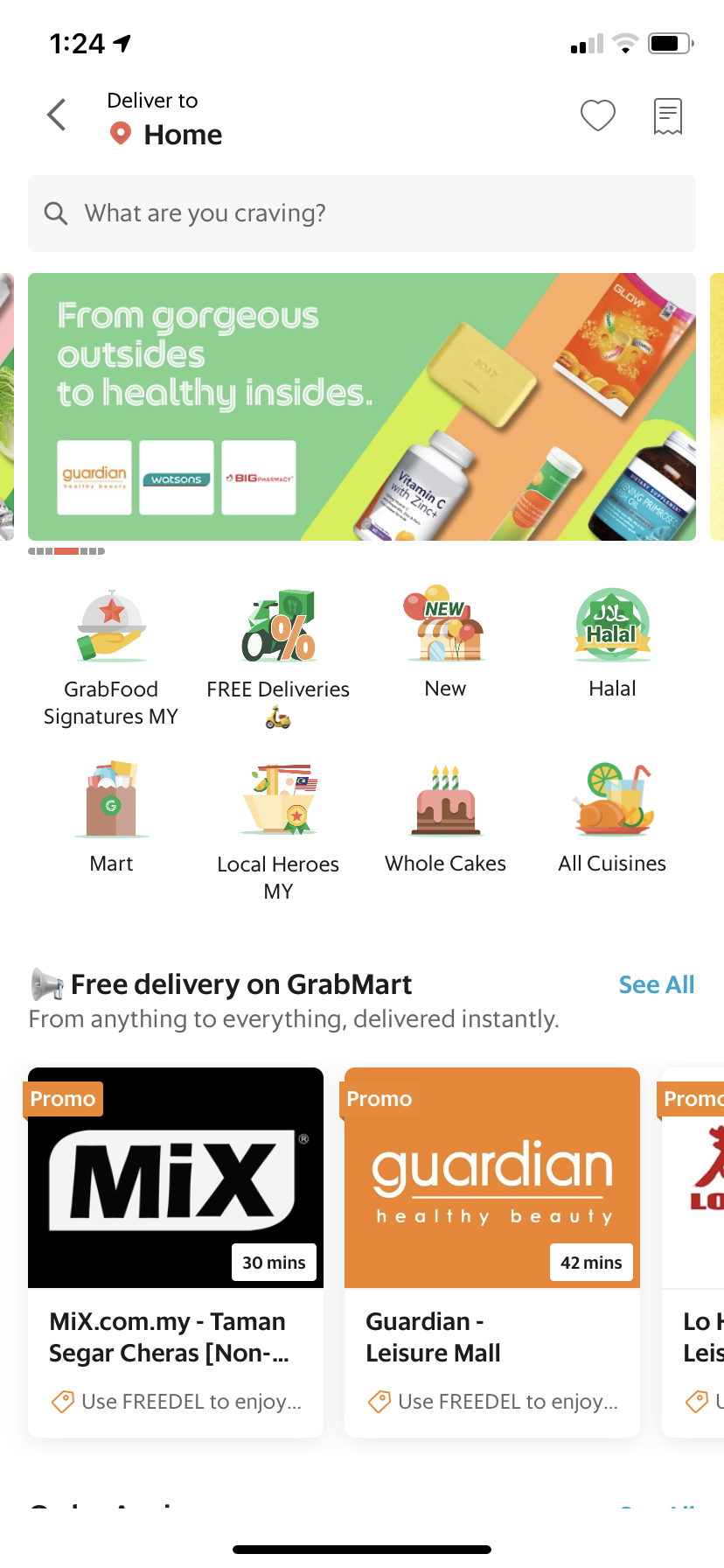Open favorites heart icon

click(x=598, y=115)
